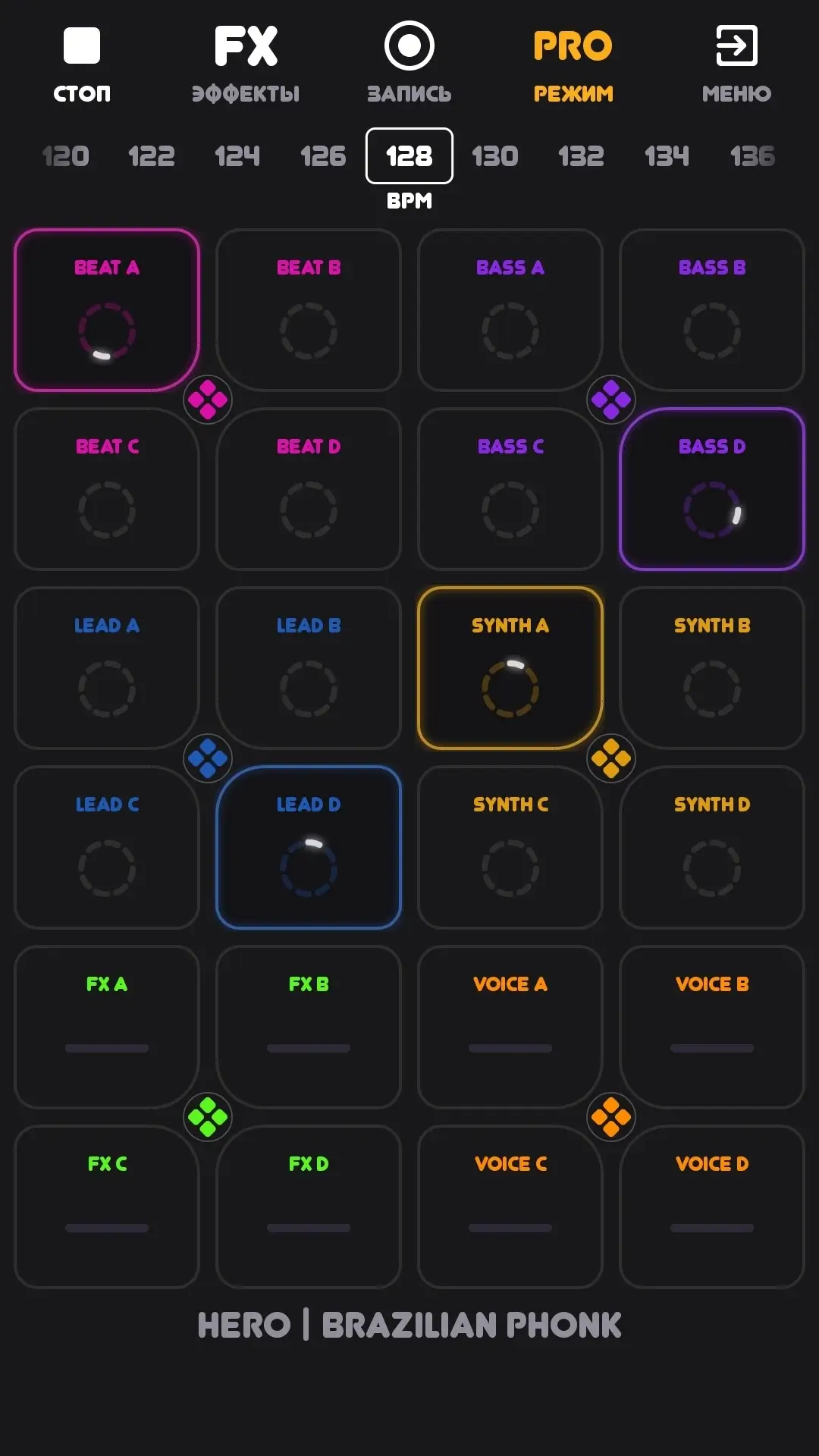Tap the green FX group icon
Screen dimensions: 819x1456
pos(208,1117)
